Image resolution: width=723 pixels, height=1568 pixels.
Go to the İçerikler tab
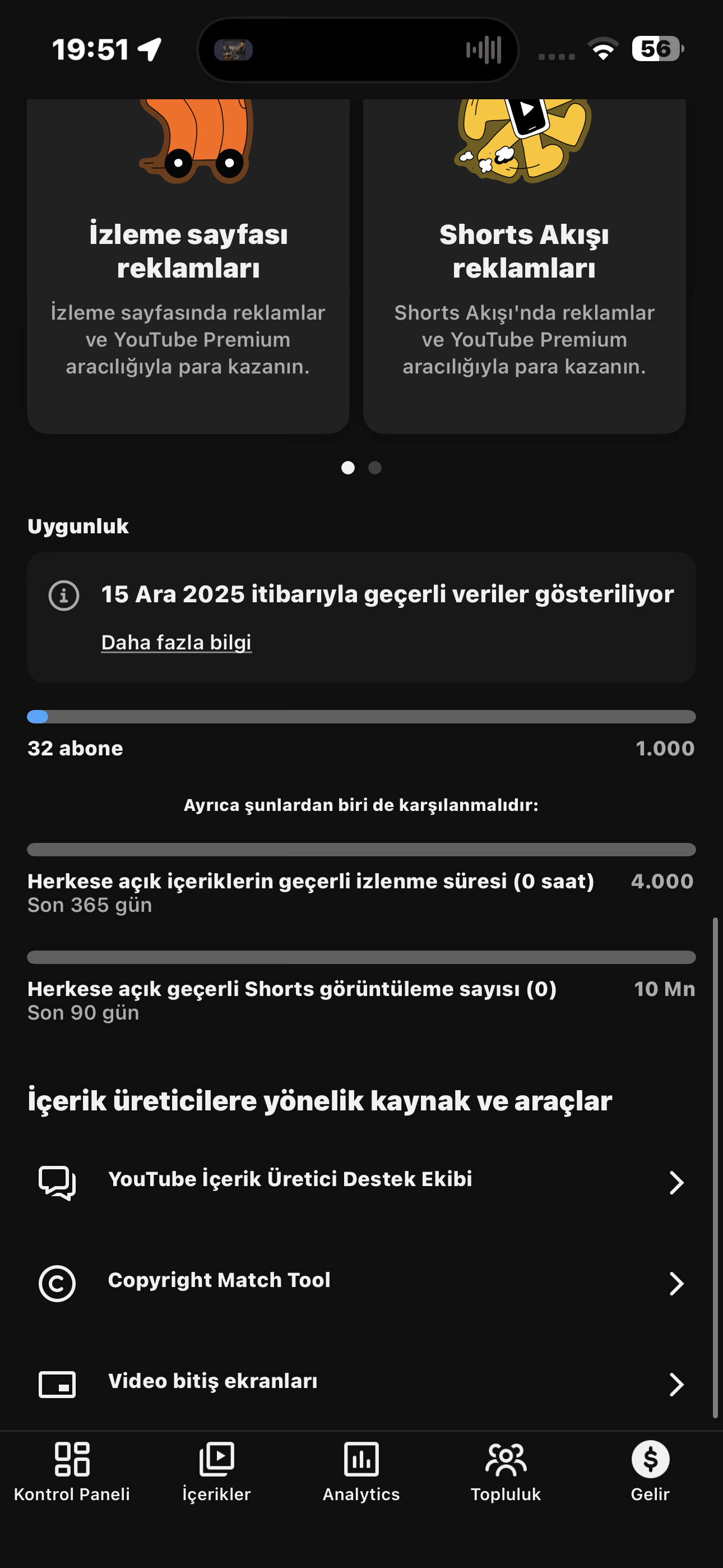tap(217, 1472)
